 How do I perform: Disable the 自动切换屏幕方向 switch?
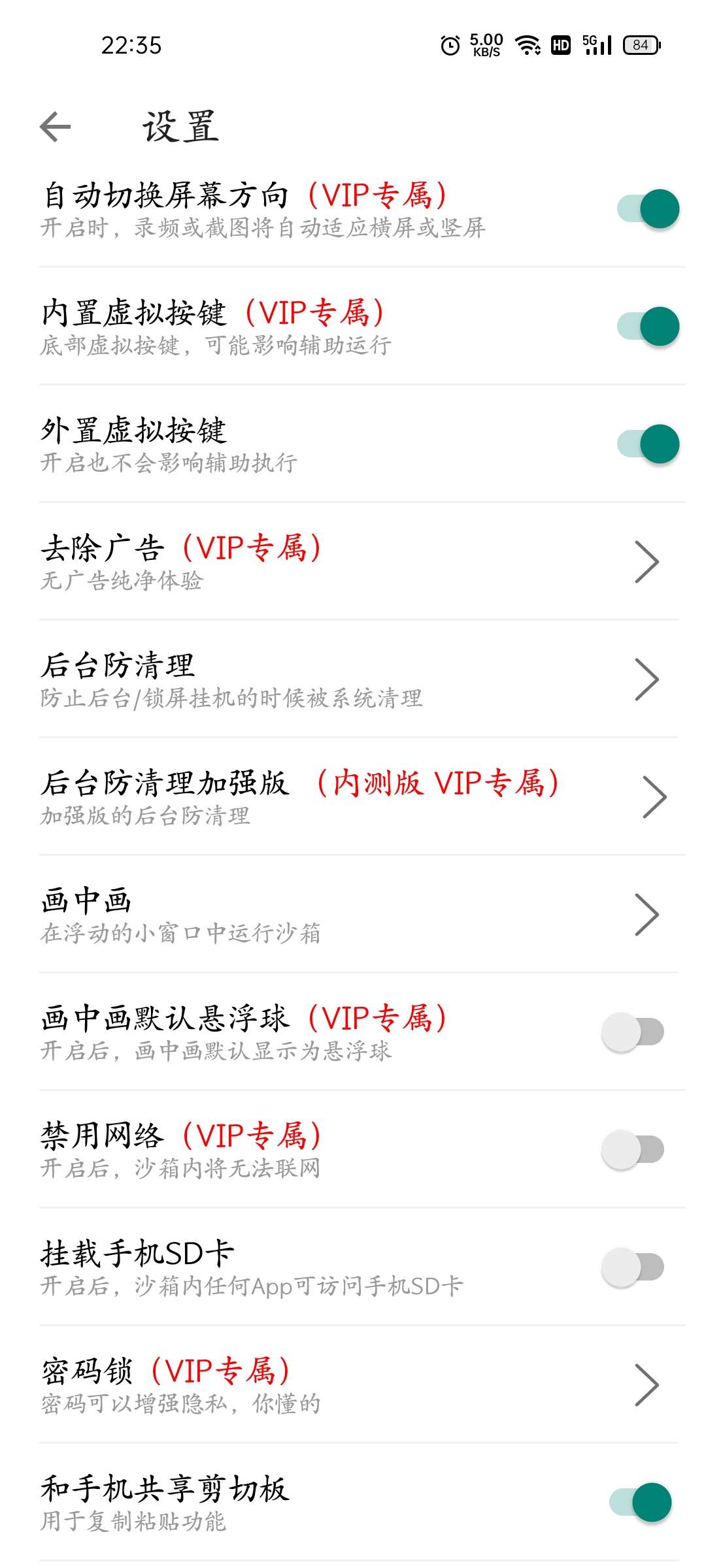coord(647,206)
